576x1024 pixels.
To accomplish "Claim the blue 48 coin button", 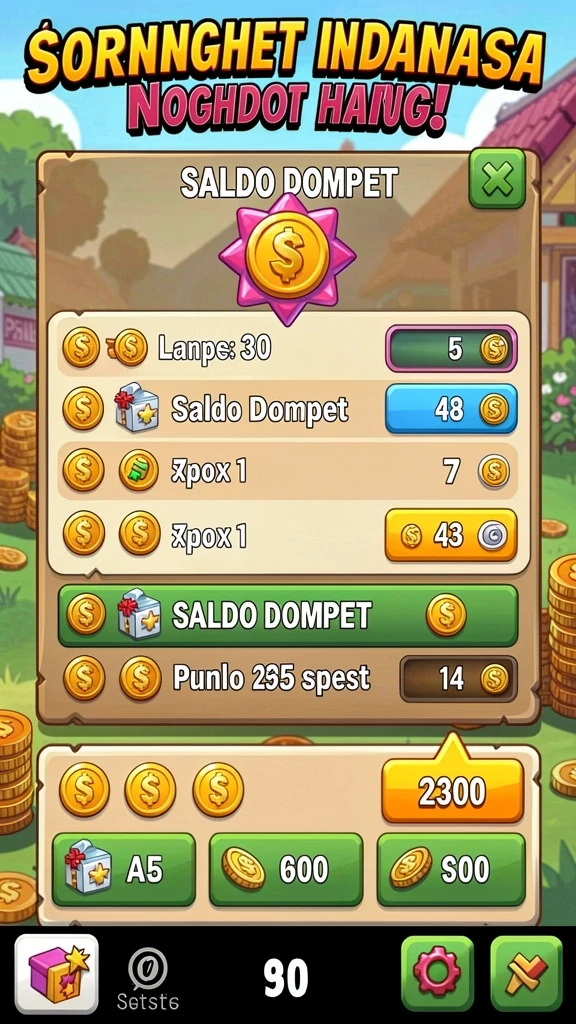I will [451, 409].
